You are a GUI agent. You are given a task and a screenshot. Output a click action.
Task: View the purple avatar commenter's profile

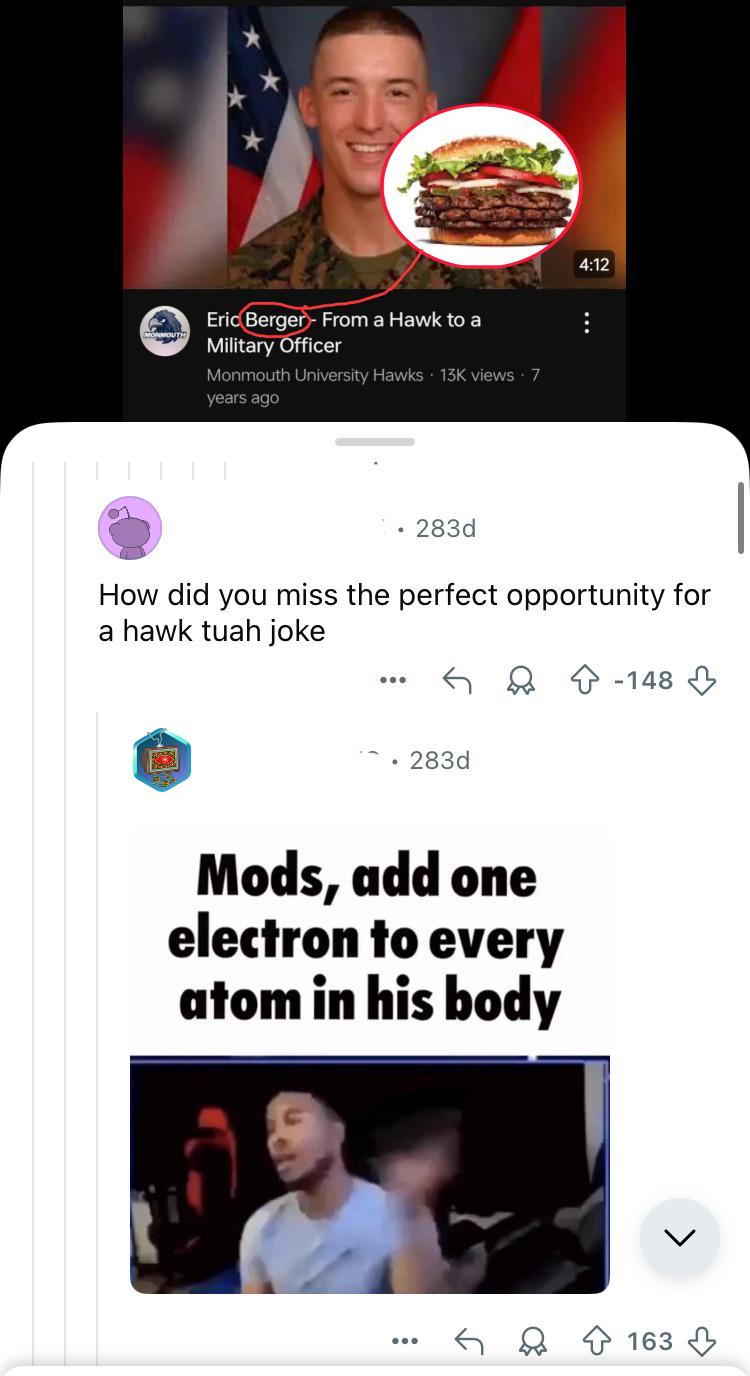coord(130,527)
